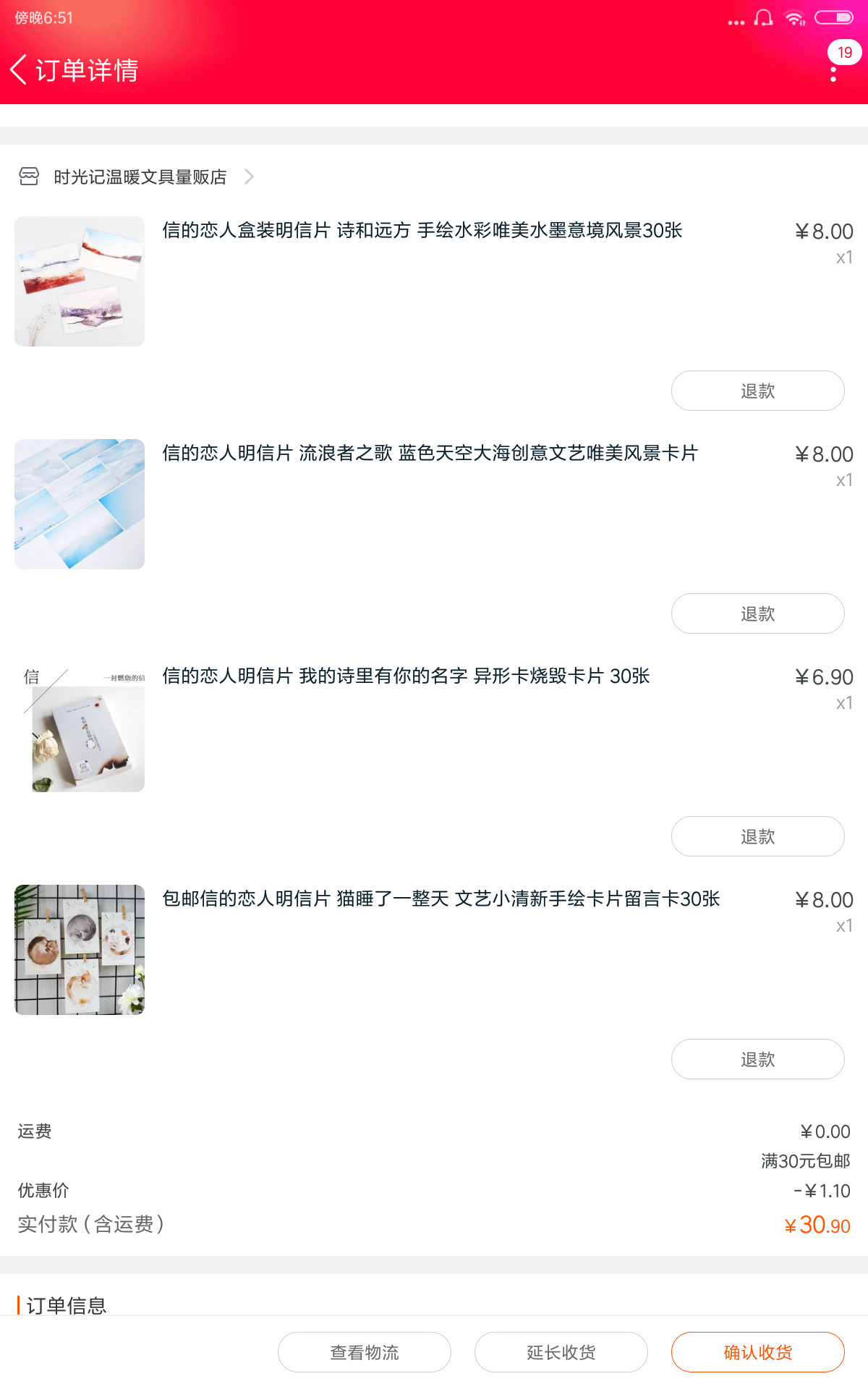The height and width of the screenshot is (1389, 868).
Task: Request 退款 for 猫睡了一整天 postcards
Action: tap(757, 1059)
